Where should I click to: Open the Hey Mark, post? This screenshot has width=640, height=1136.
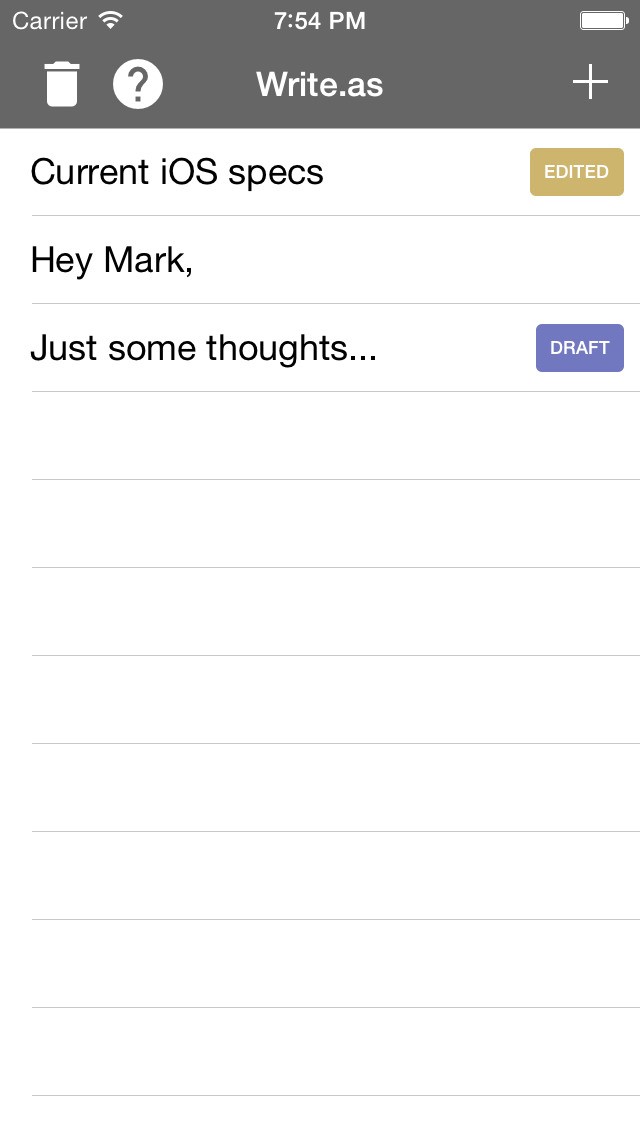click(112, 260)
